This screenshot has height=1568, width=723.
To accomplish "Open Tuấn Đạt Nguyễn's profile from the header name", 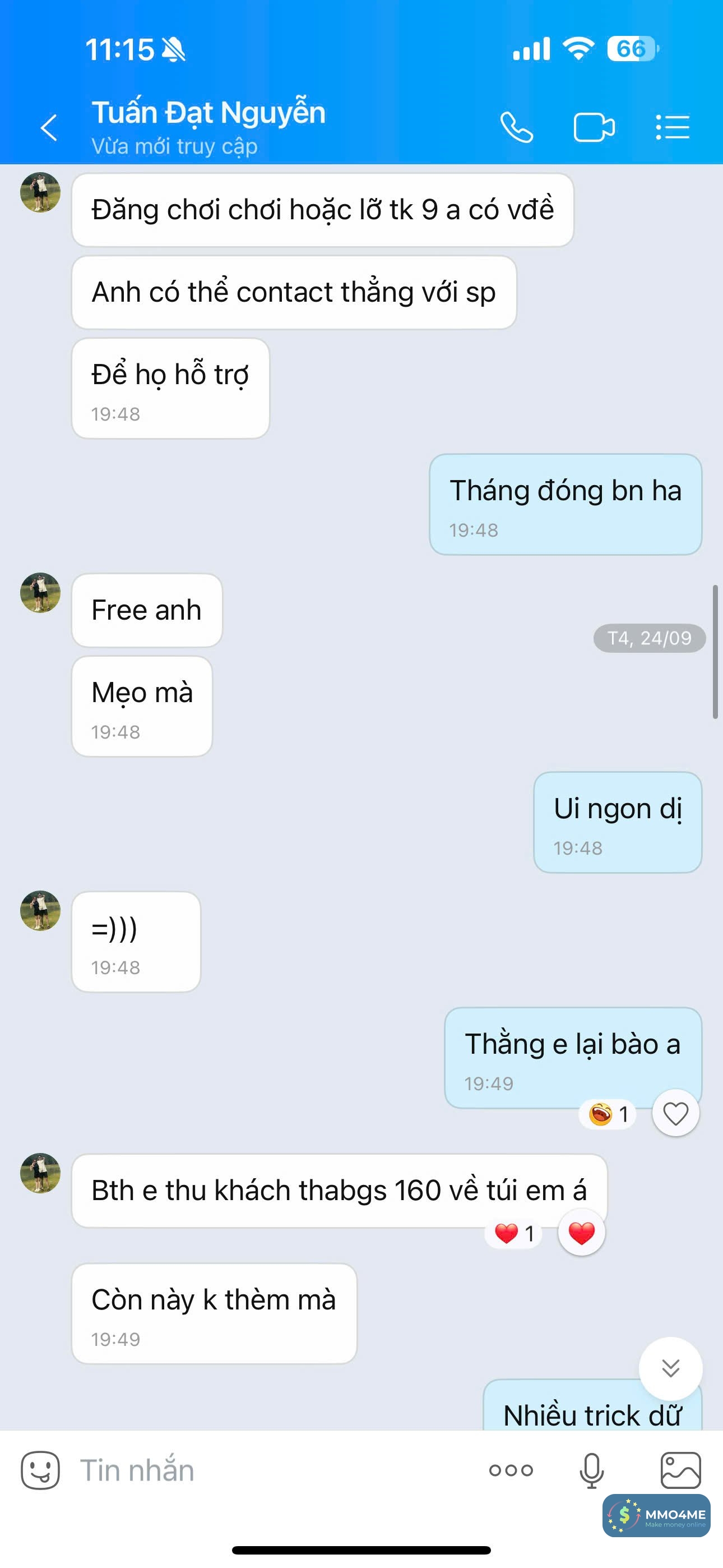I will pyautogui.click(x=208, y=113).
